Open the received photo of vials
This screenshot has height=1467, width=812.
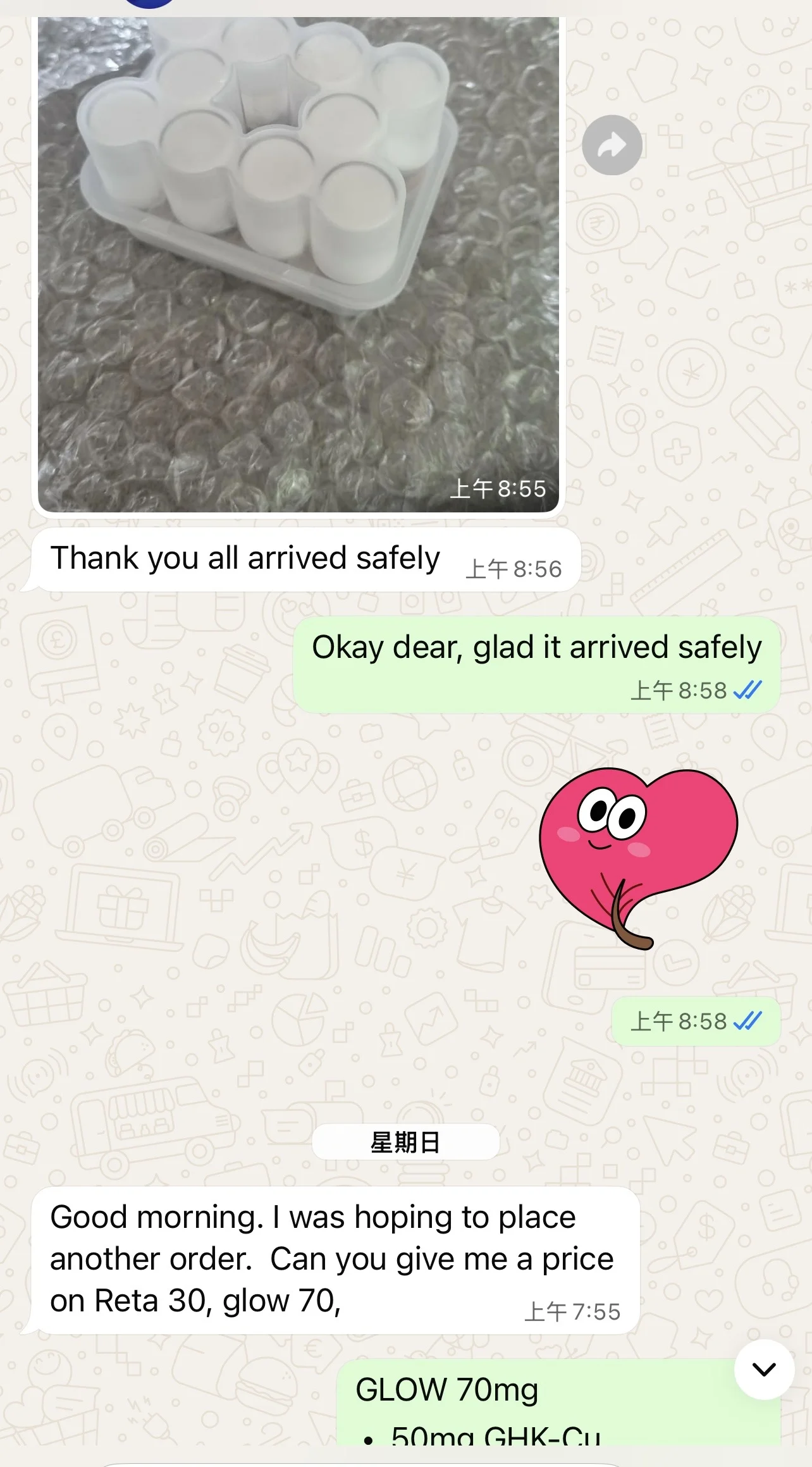click(298, 264)
